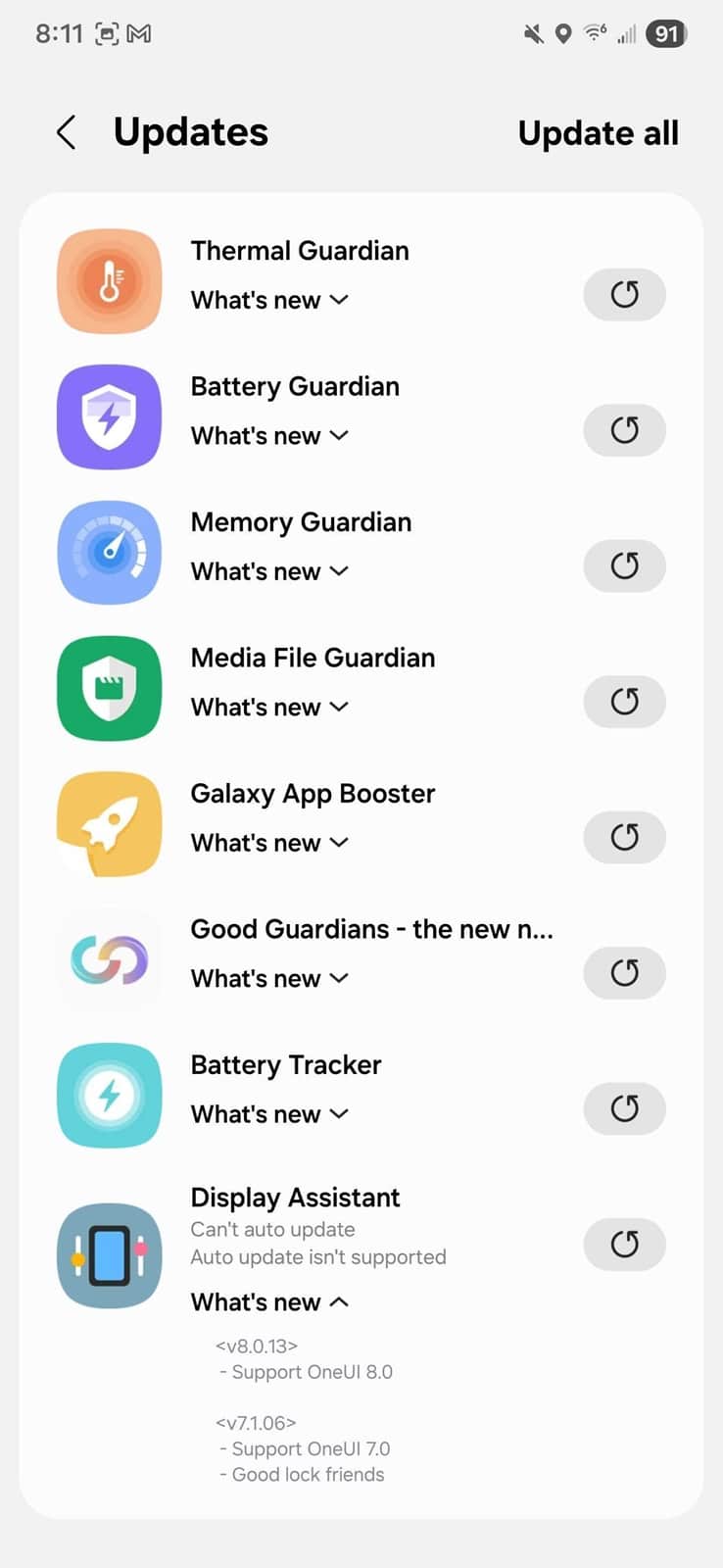
Task: Expand What's new for Galaxy App Booster
Action: click(x=269, y=843)
